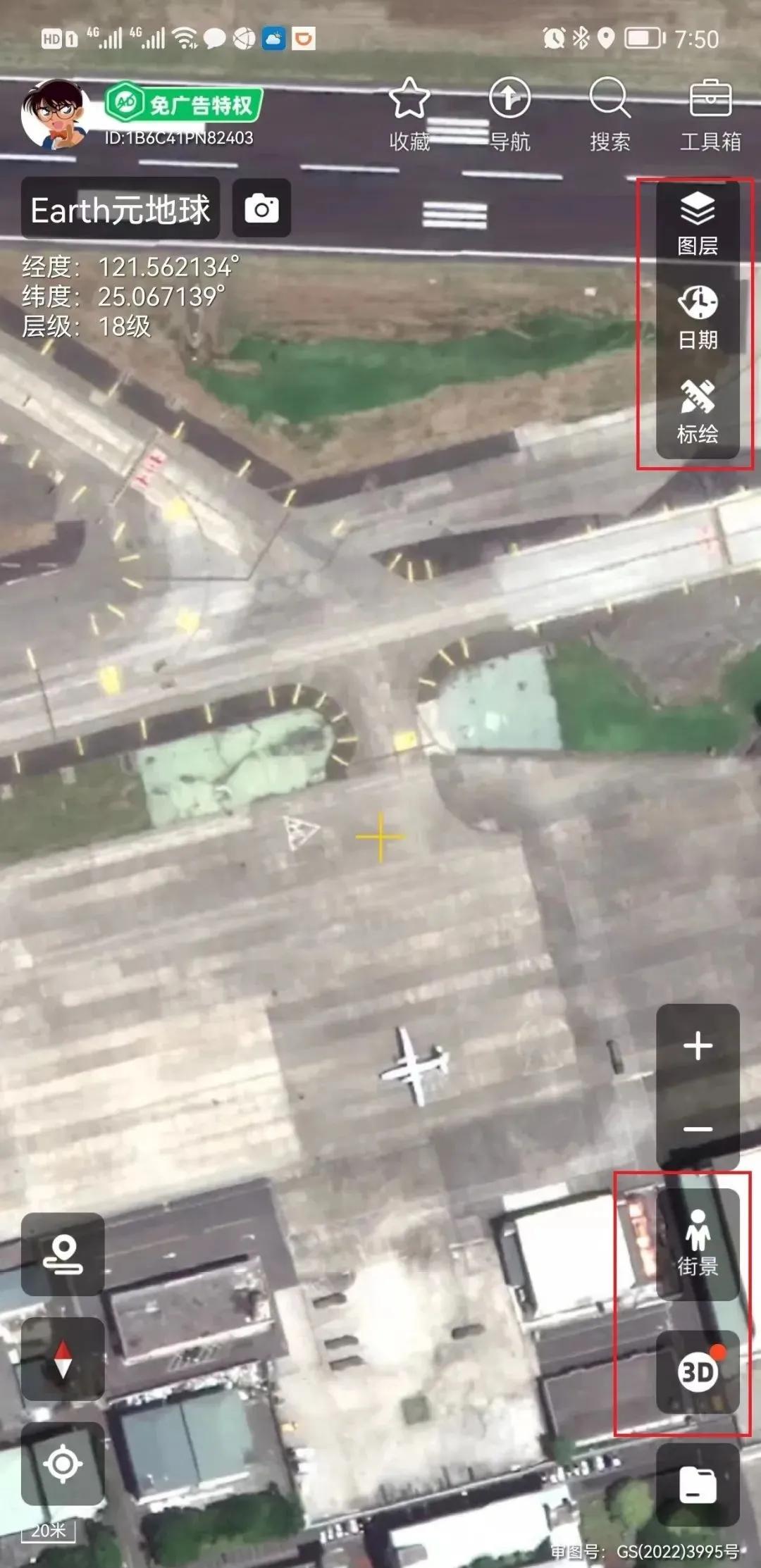Zoom out with the minus button
The height and width of the screenshot is (1568, 761).
[698, 1129]
